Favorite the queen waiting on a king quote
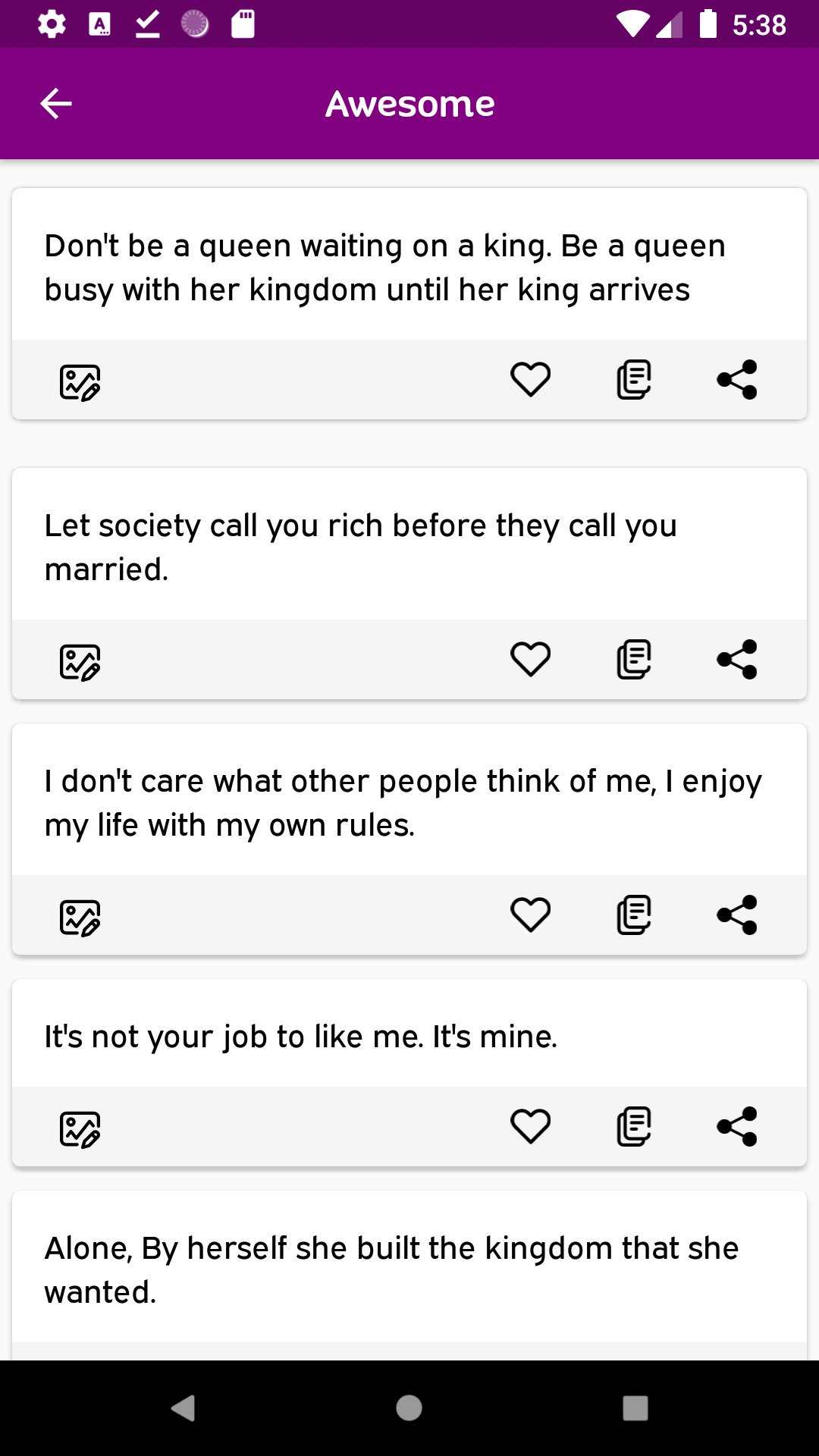 [530, 379]
